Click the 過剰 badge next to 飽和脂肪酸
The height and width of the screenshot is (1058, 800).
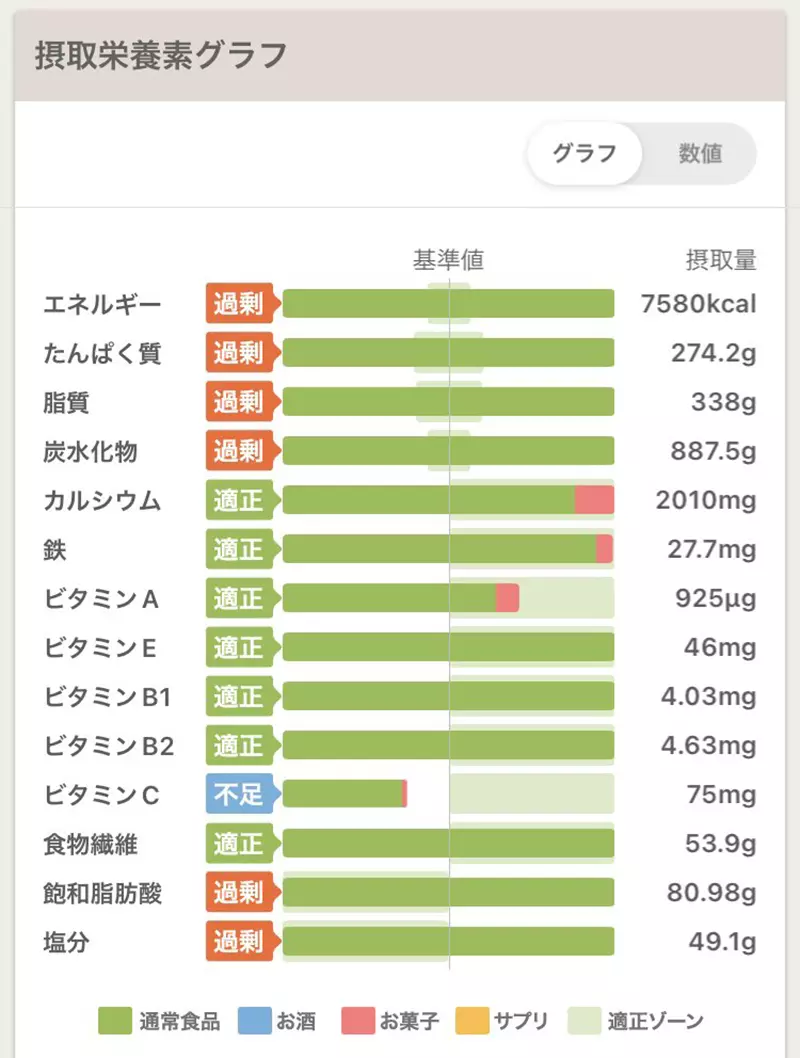[239, 893]
